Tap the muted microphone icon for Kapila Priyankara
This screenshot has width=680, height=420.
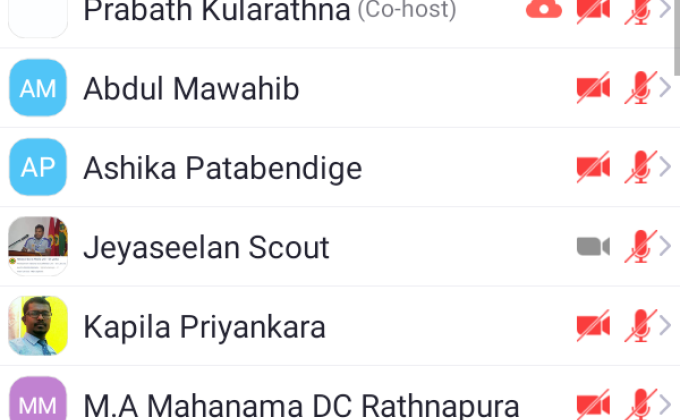tap(638, 326)
